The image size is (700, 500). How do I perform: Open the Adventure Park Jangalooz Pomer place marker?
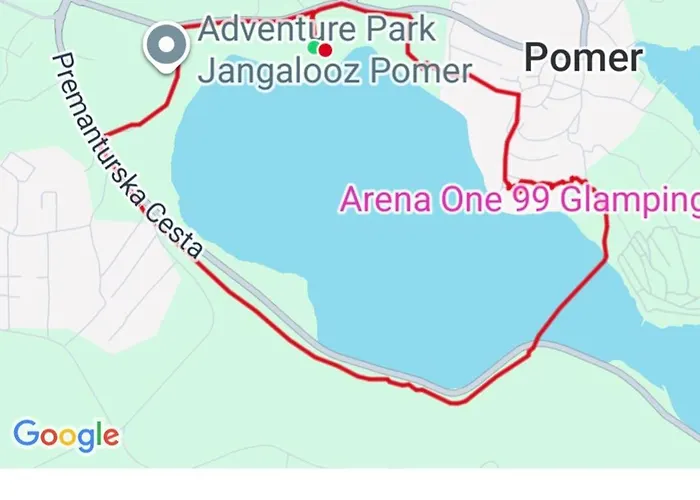click(166, 46)
